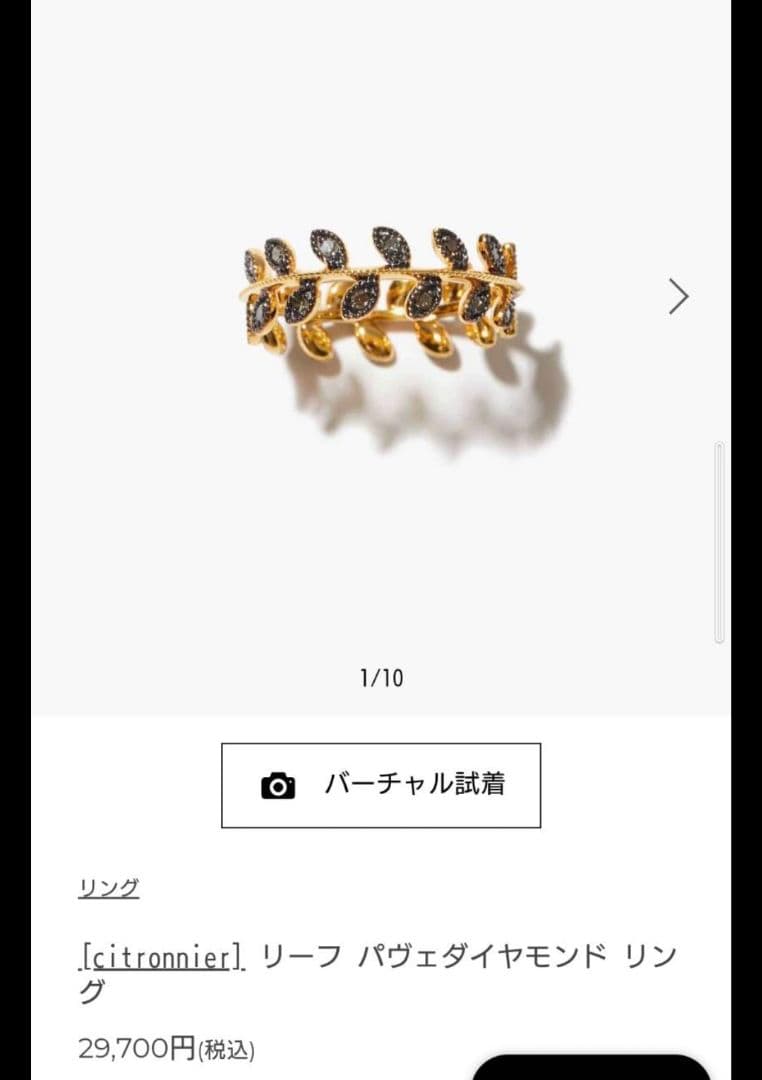
Task: Click the 29,700円(税込) price text
Action: click(x=165, y=1050)
